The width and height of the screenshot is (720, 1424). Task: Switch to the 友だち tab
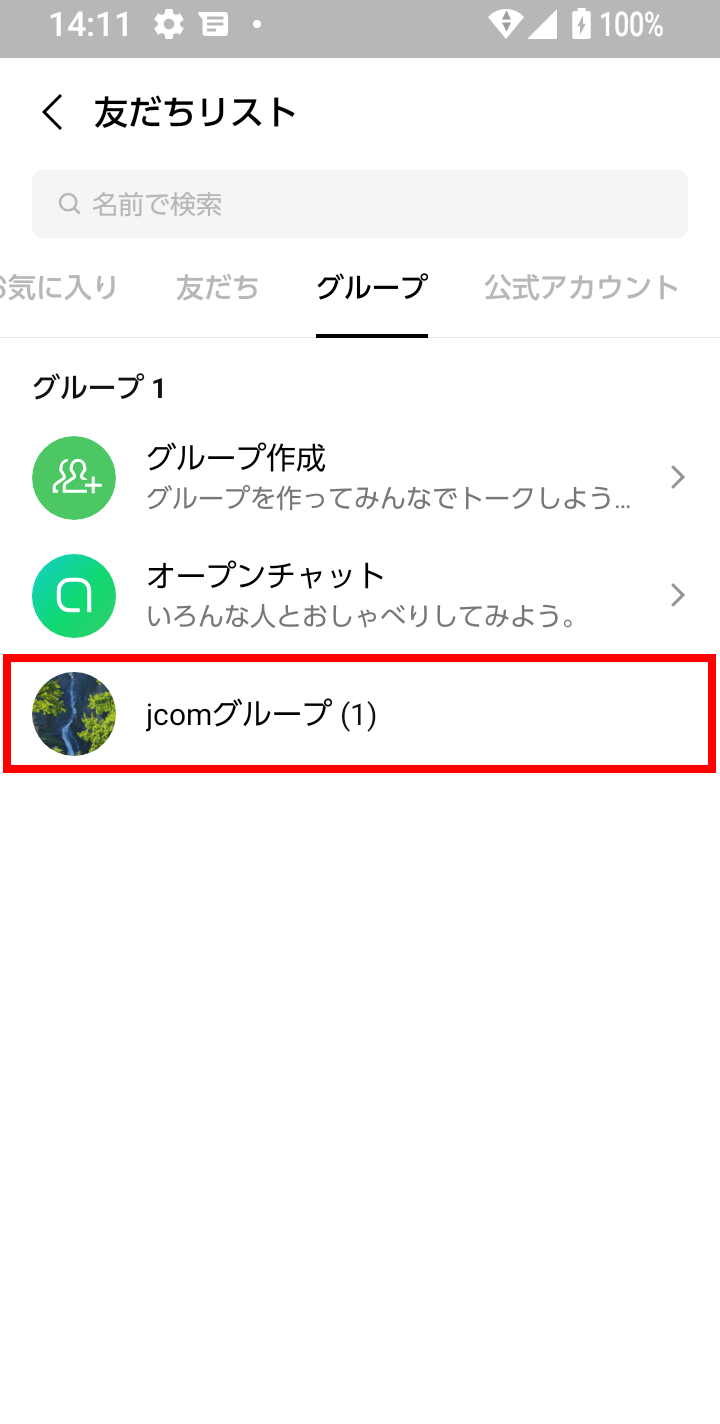tap(217, 288)
